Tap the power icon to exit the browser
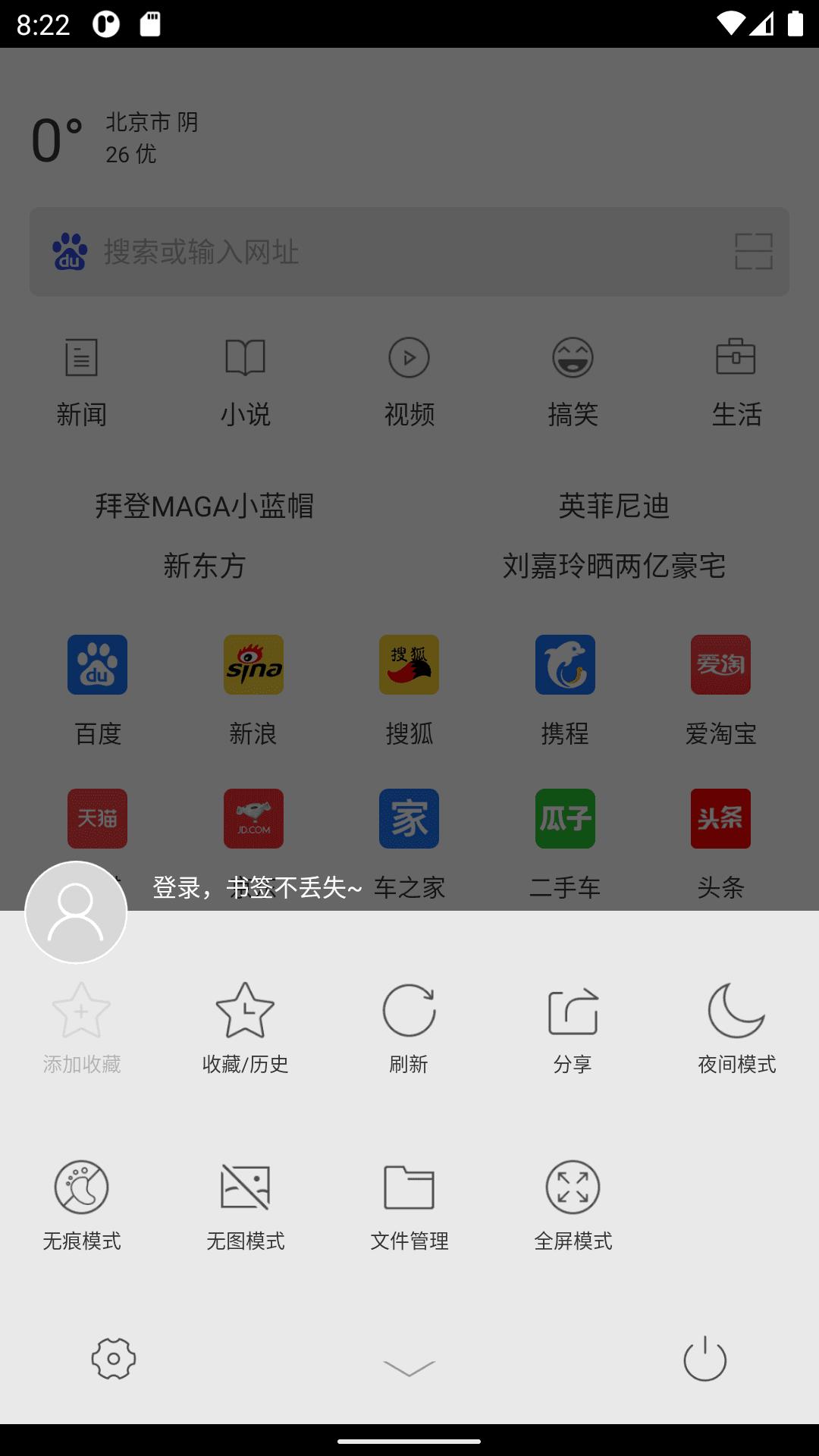This screenshot has width=819, height=1456. tap(705, 1358)
